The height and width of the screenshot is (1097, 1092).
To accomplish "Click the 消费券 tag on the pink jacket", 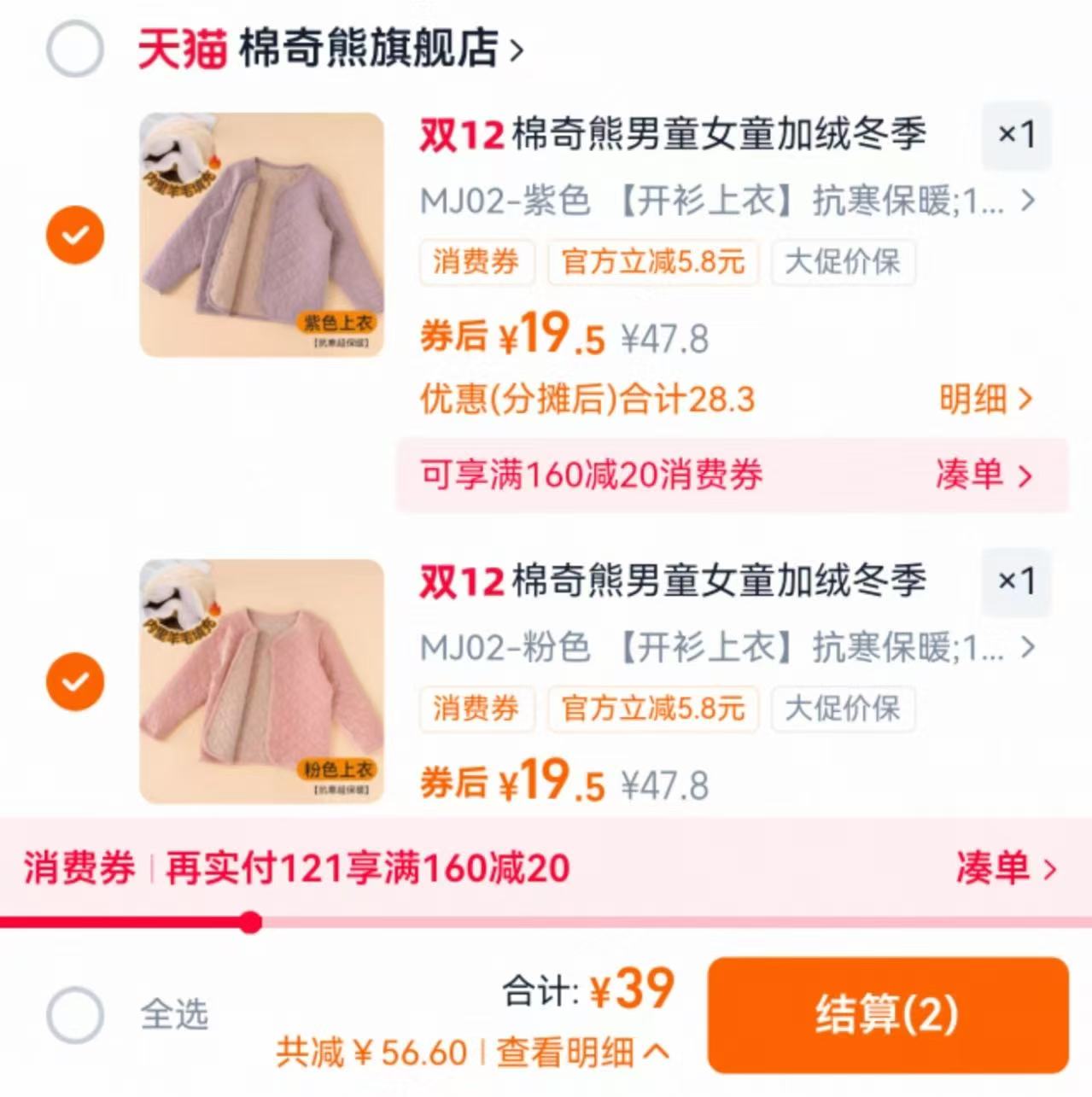I will click(x=476, y=709).
